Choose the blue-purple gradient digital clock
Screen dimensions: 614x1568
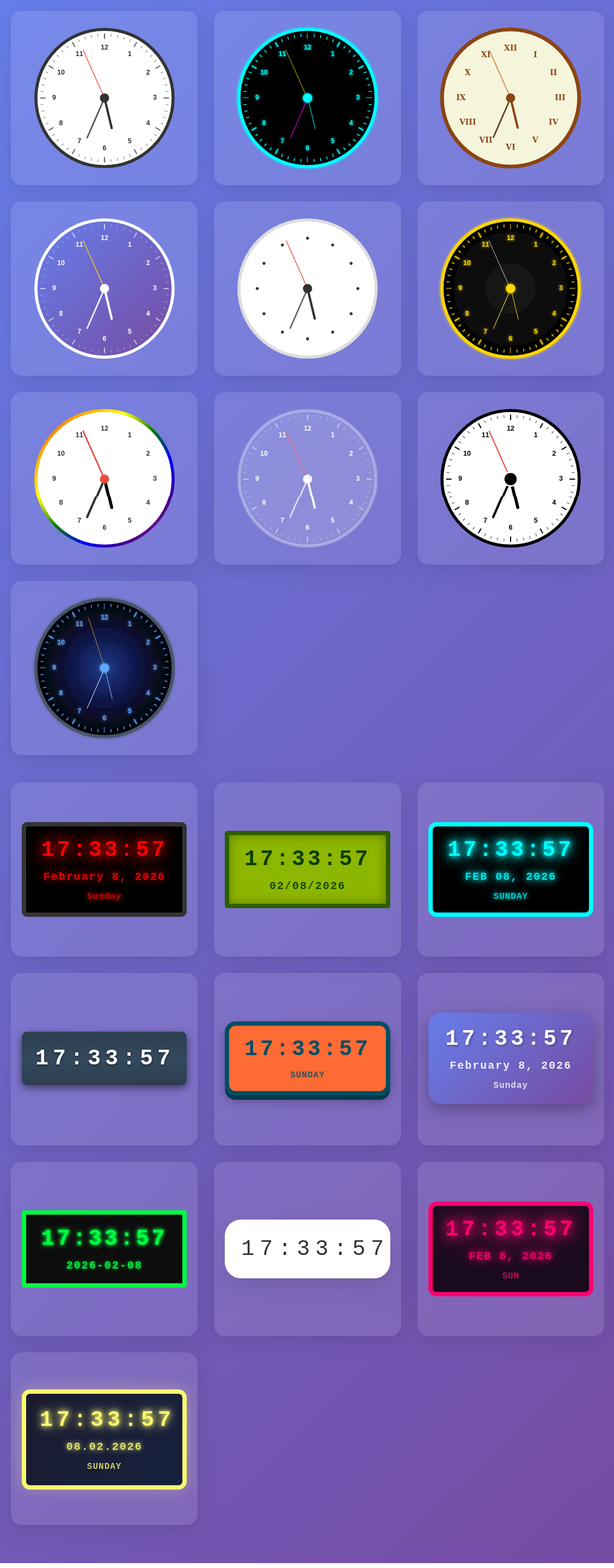tap(510, 1058)
